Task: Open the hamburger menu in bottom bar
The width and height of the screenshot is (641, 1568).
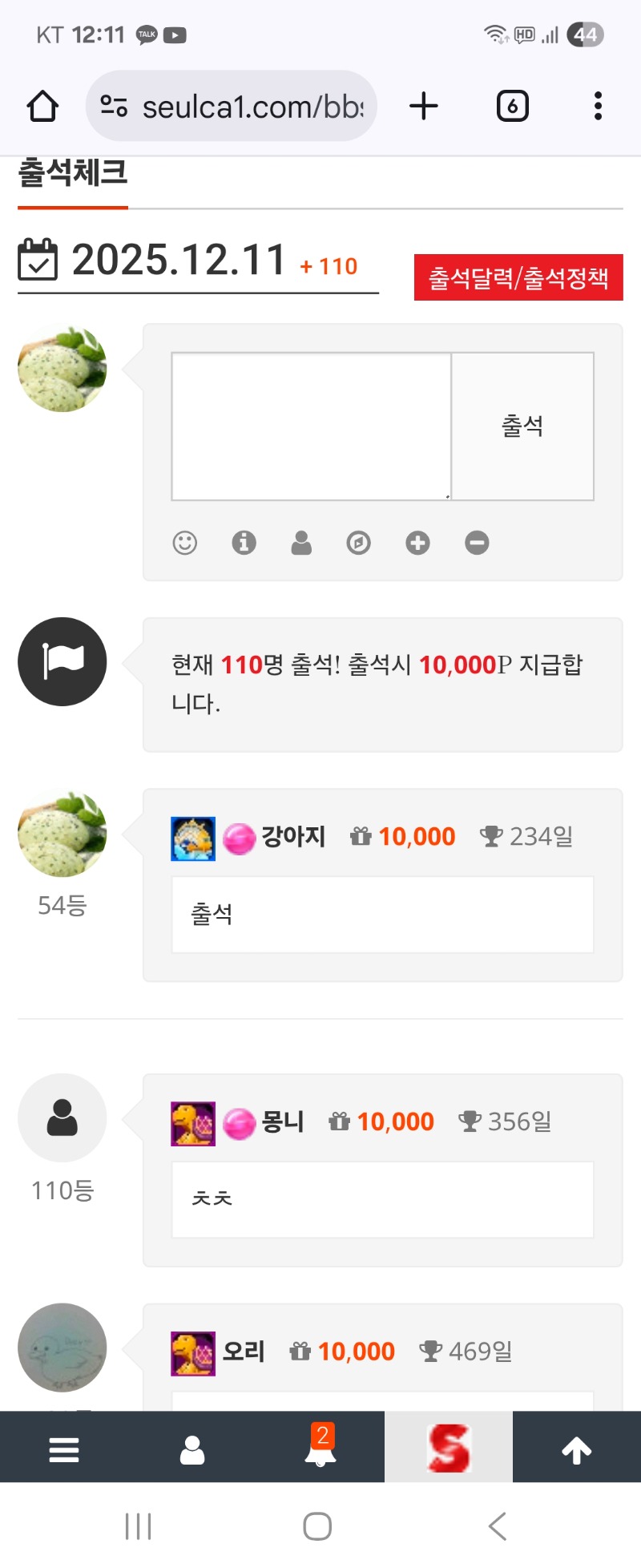Action: pos(63,1448)
